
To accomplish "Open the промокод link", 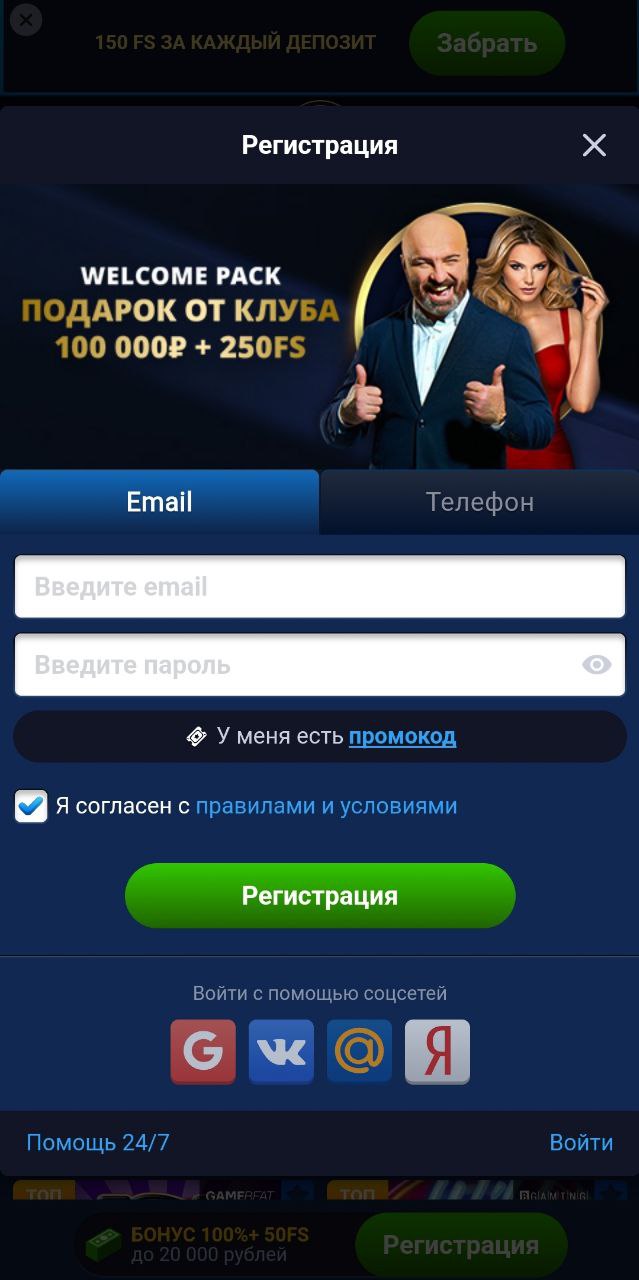I will [x=402, y=737].
